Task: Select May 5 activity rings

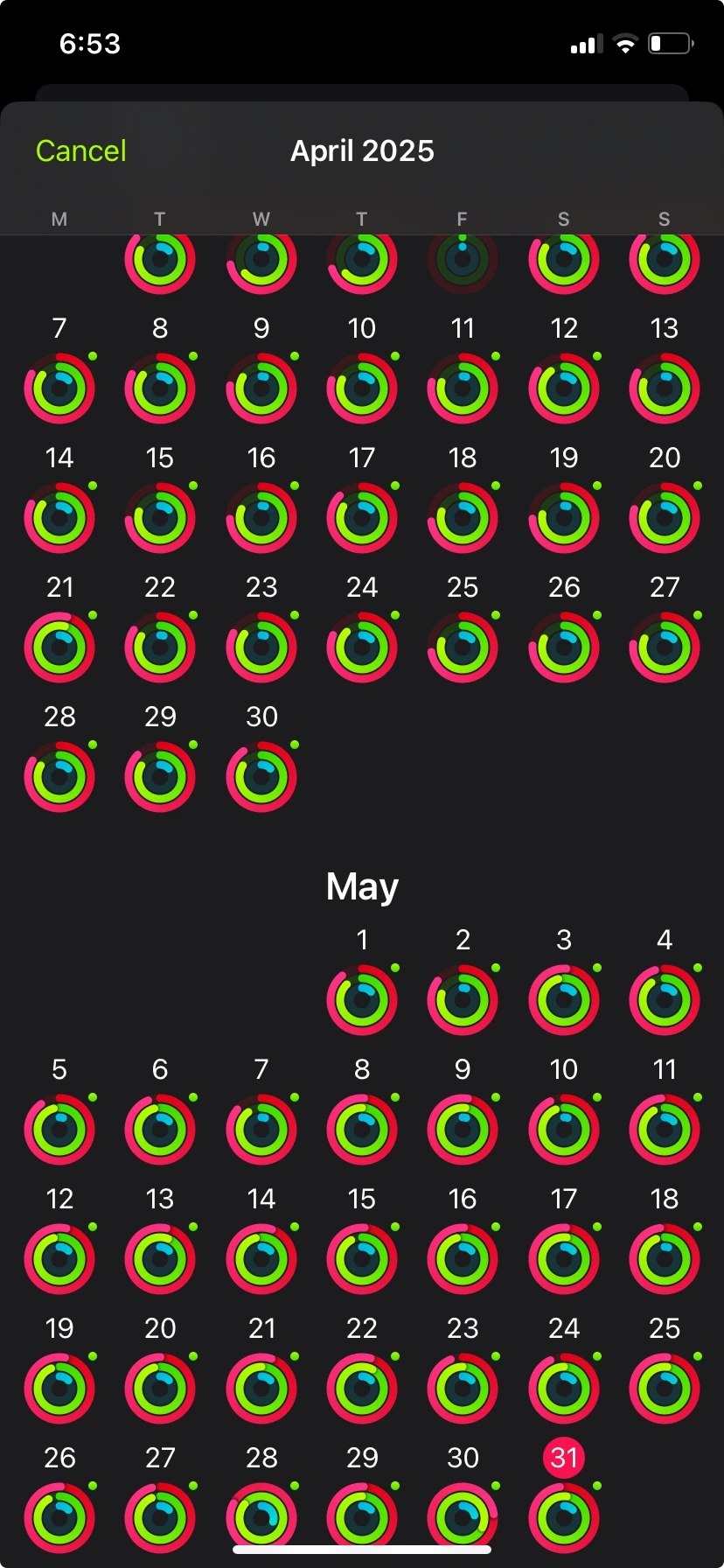Action: [59, 1128]
